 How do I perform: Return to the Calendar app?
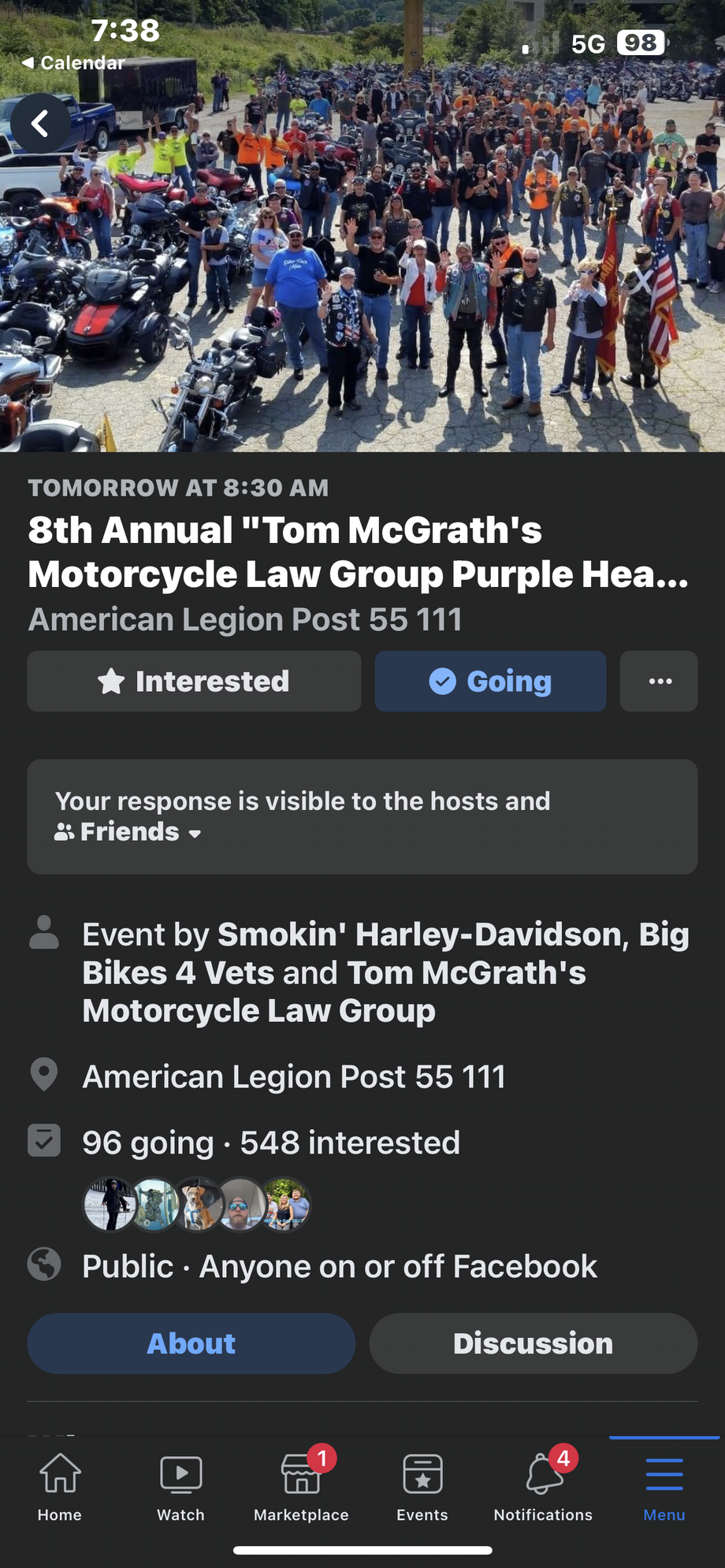tap(74, 63)
